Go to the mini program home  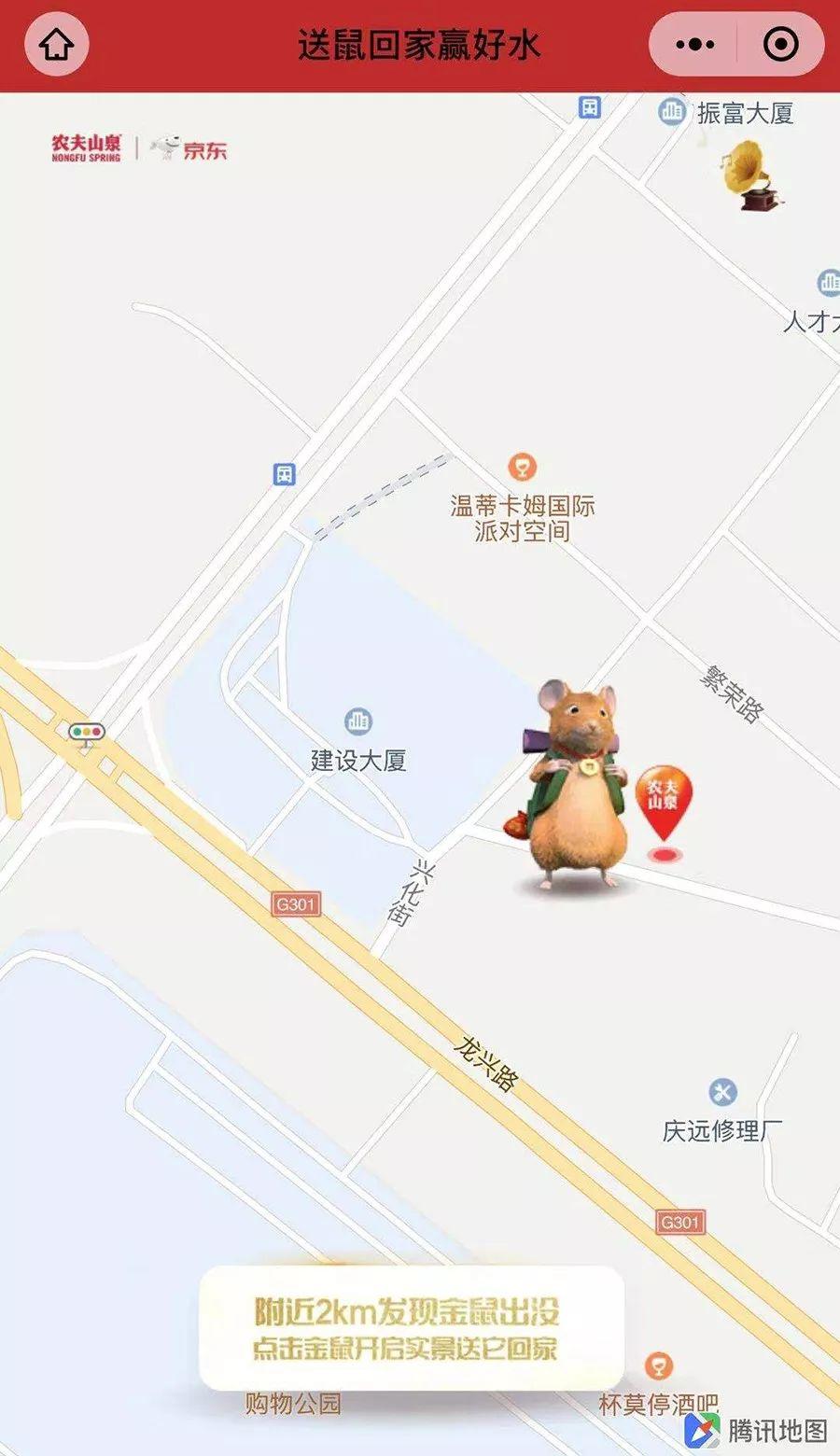[x=57, y=44]
